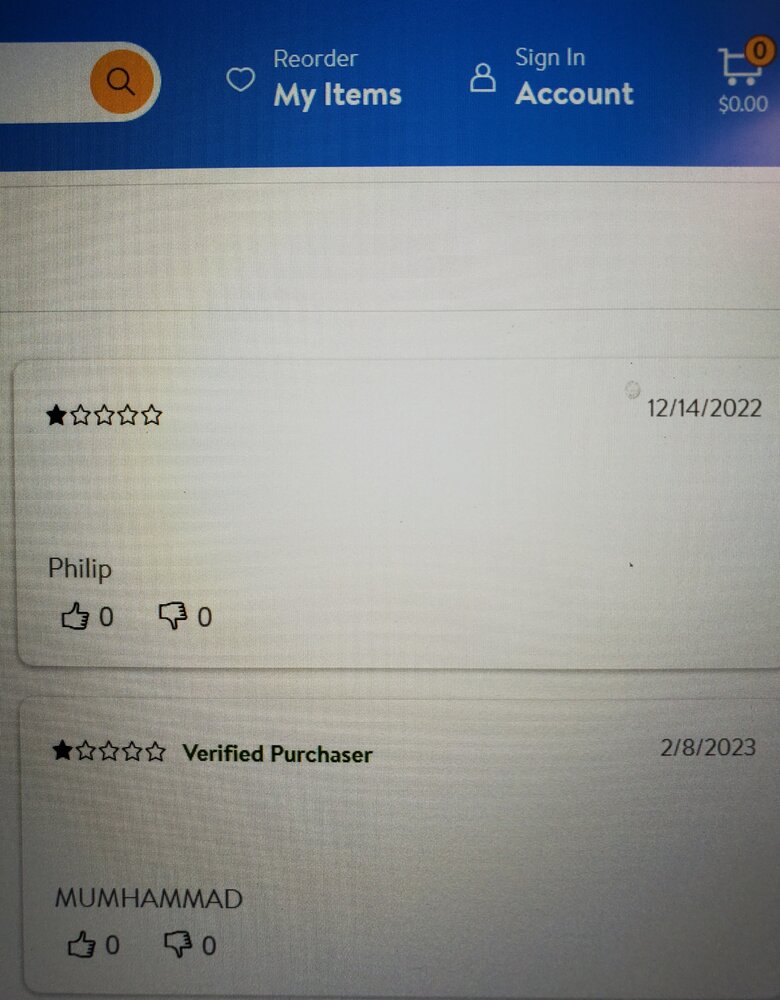Image resolution: width=780 pixels, height=1000 pixels.
Task: Open Sign In Account
Action: [553, 78]
